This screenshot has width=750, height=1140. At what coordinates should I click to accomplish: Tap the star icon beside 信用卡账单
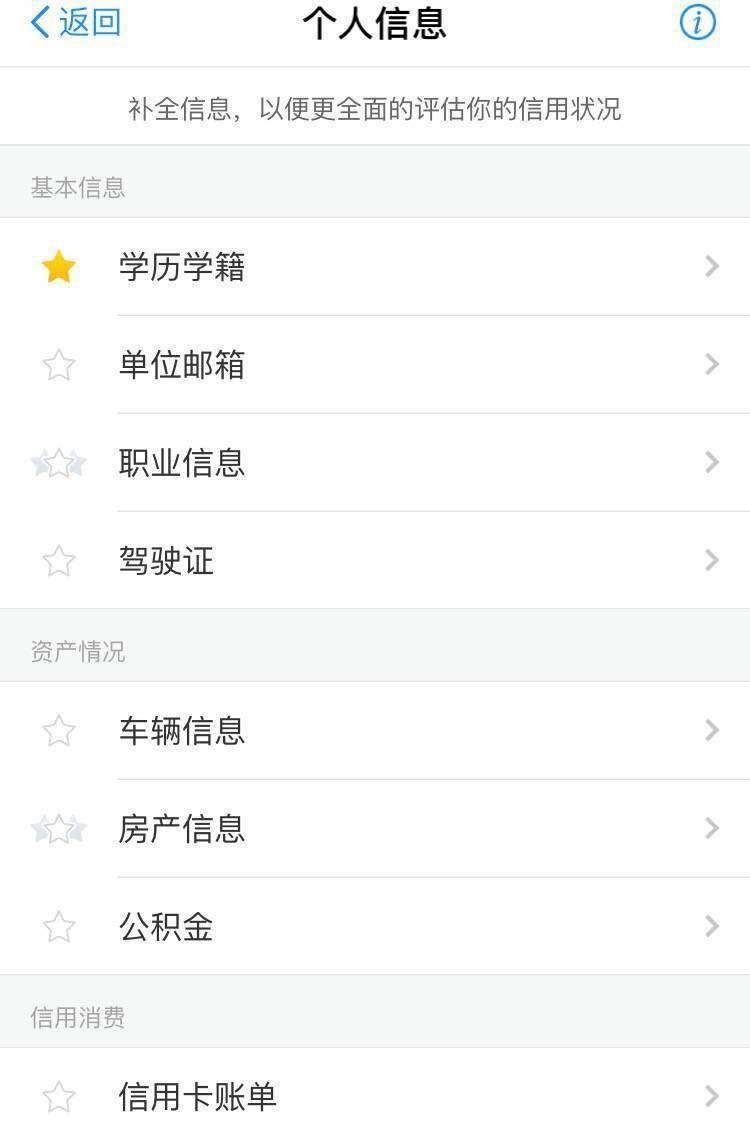[x=58, y=1097]
